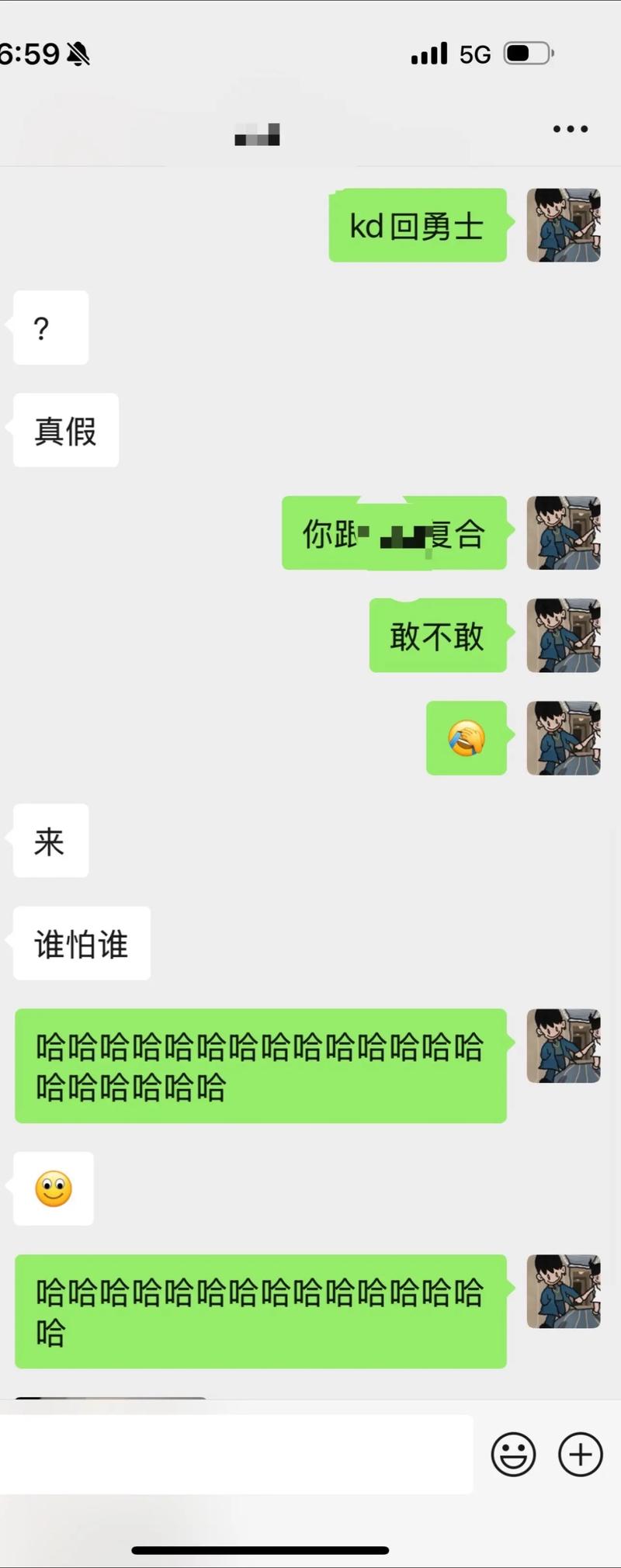The image size is (621, 1568).
Task: Select the '谁怕谁' message bubble
Action: [80, 942]
